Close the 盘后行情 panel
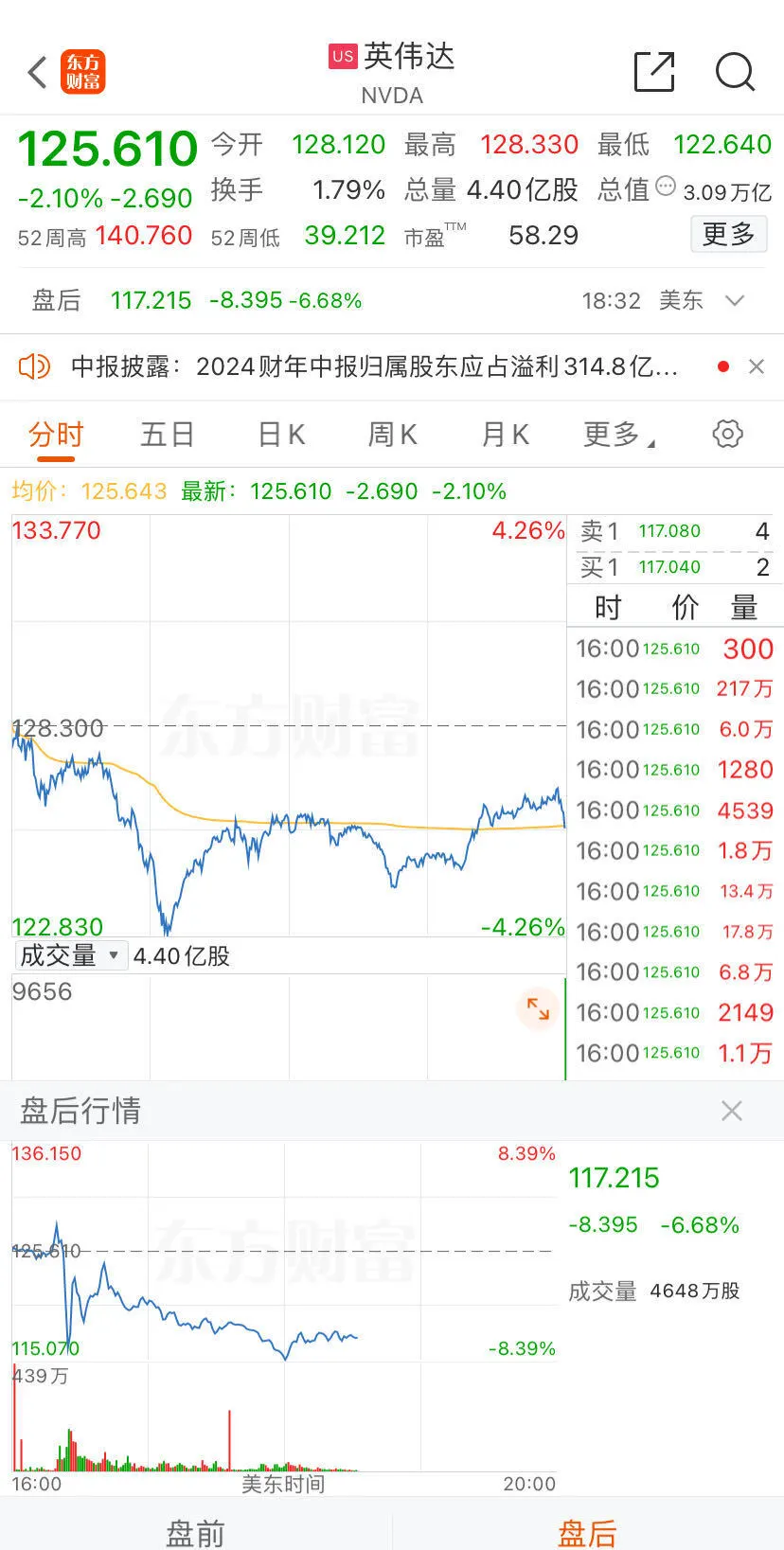 (731, 1111)
